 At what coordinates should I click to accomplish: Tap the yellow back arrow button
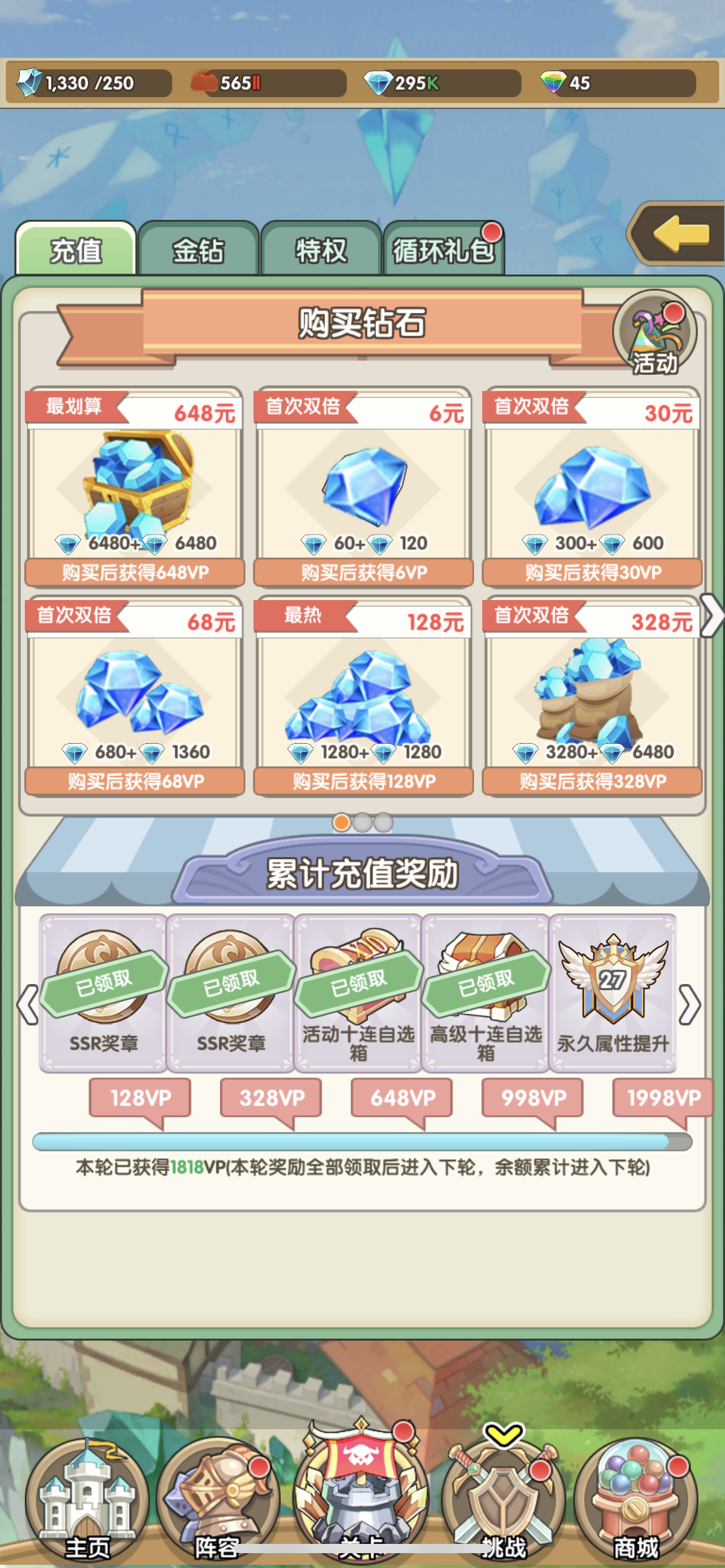point(679,233)
